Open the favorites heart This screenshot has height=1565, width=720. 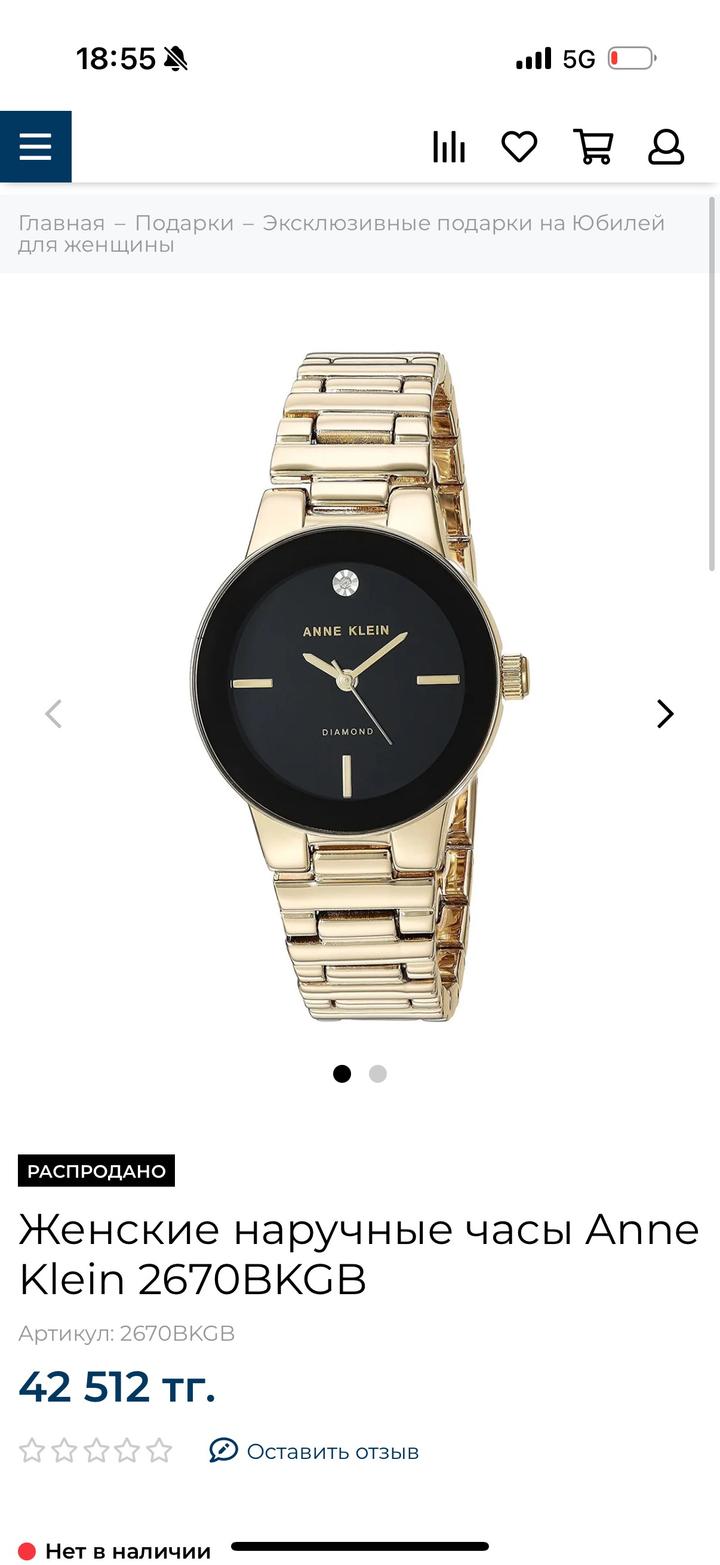(519, 147)
